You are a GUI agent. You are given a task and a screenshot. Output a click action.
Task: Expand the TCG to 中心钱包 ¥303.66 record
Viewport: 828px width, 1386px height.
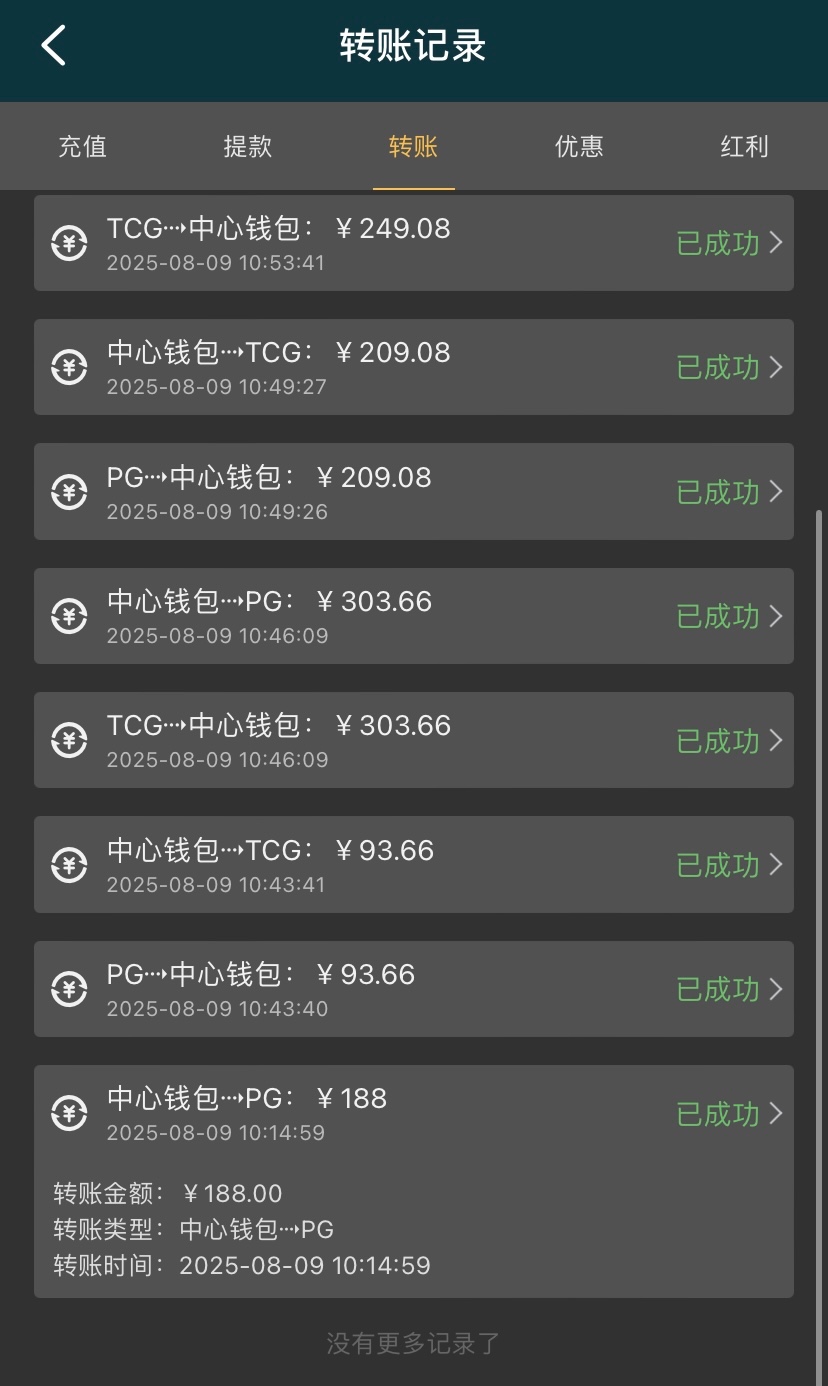tap(413, 740)
